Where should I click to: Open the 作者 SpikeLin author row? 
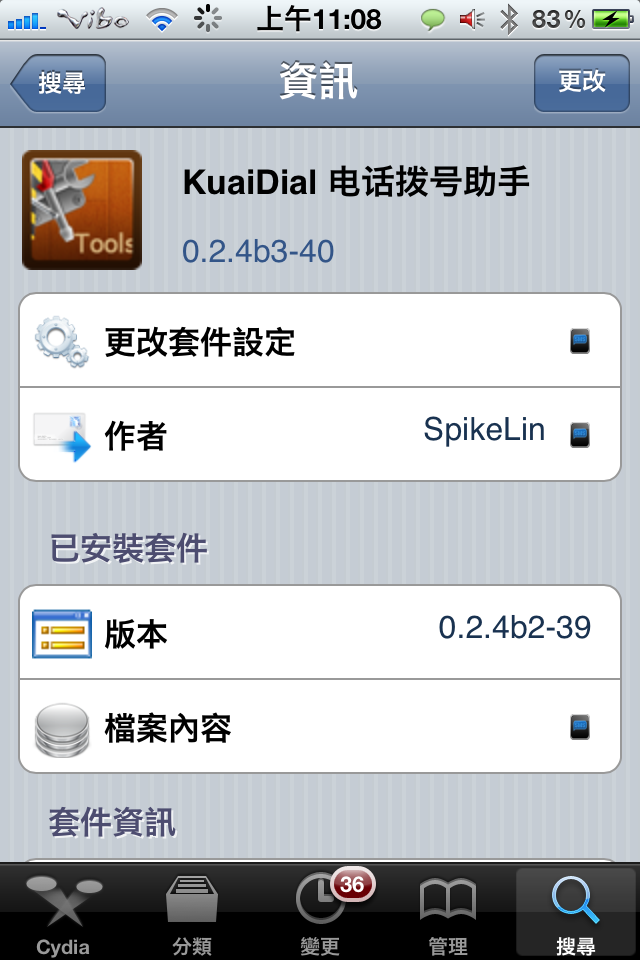pyautogui.click(x=320, y=433)
